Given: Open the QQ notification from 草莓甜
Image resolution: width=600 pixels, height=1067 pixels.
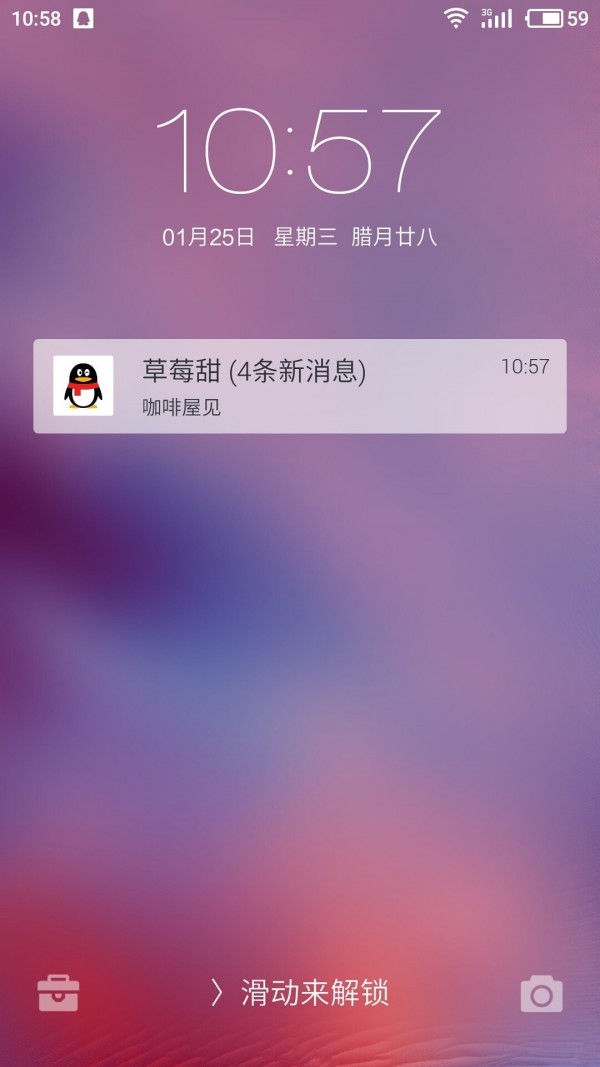Looking at the screenshot, I should [300, 386].
